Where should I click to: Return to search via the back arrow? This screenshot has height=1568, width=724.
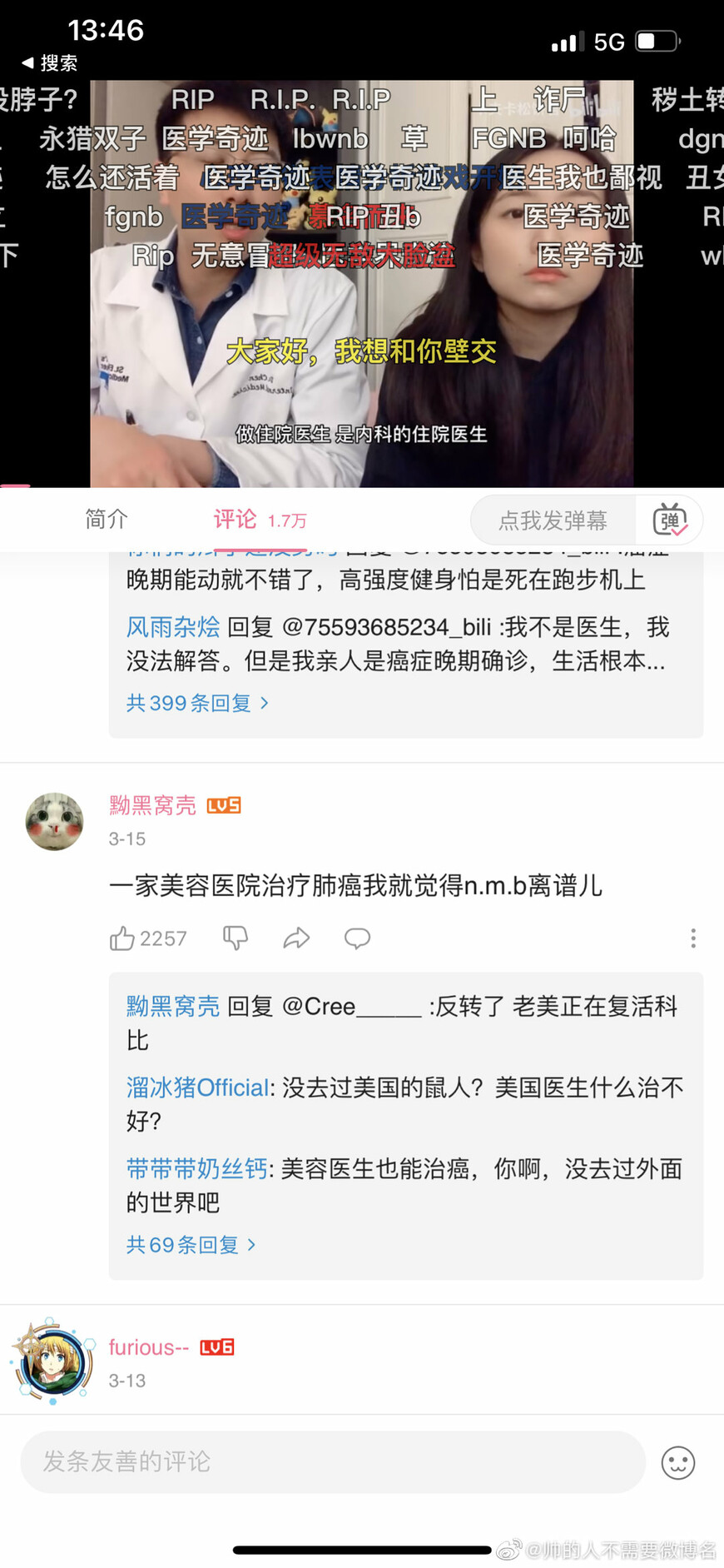48,62
